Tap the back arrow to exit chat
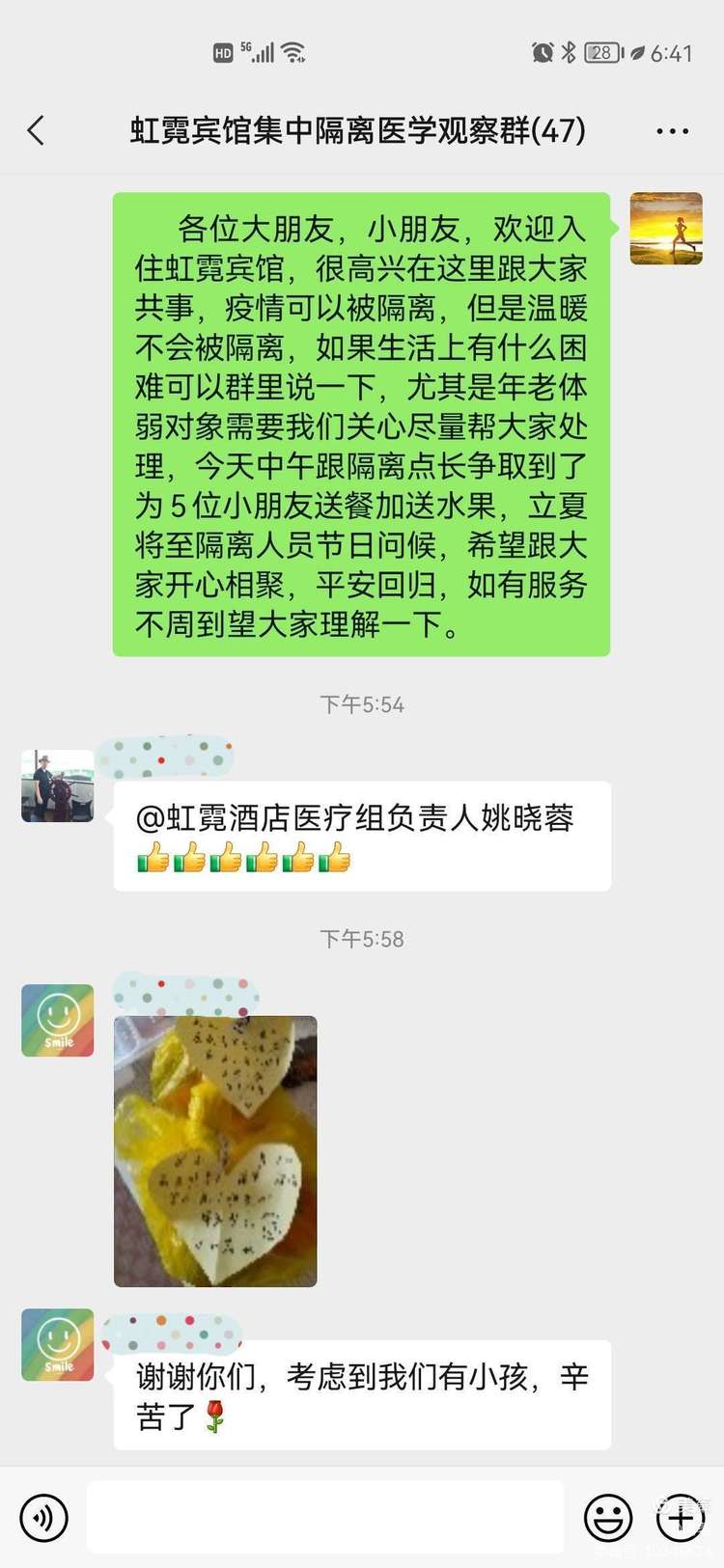This screenshot has width=724, height=1568. click(37, 129)
